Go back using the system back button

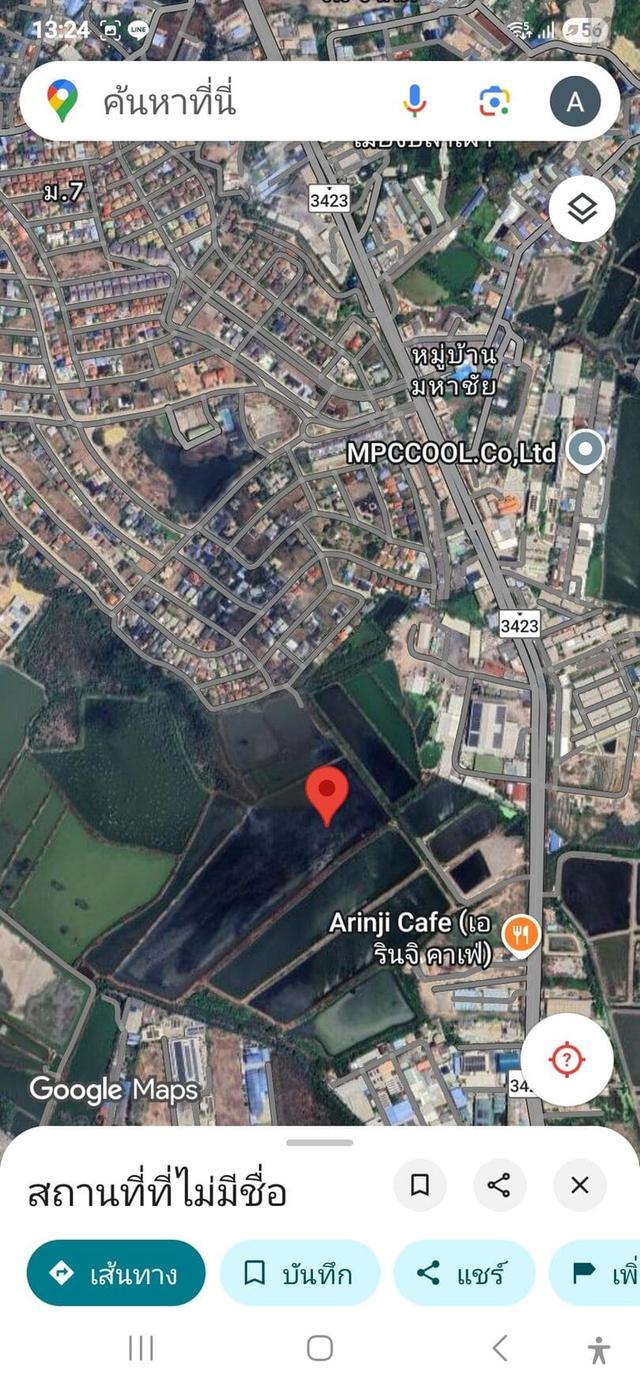coord(499,1348)
